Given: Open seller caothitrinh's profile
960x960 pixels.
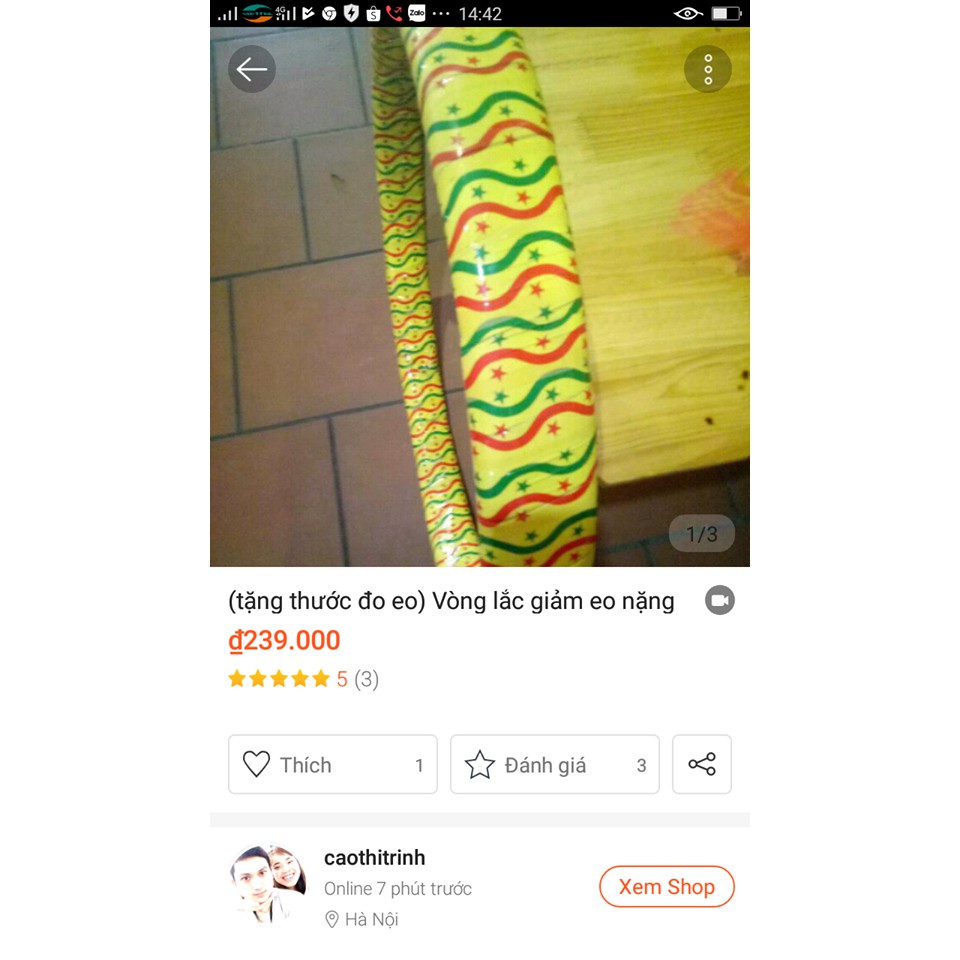Looking at the screenshot, I should click(375, 858).
